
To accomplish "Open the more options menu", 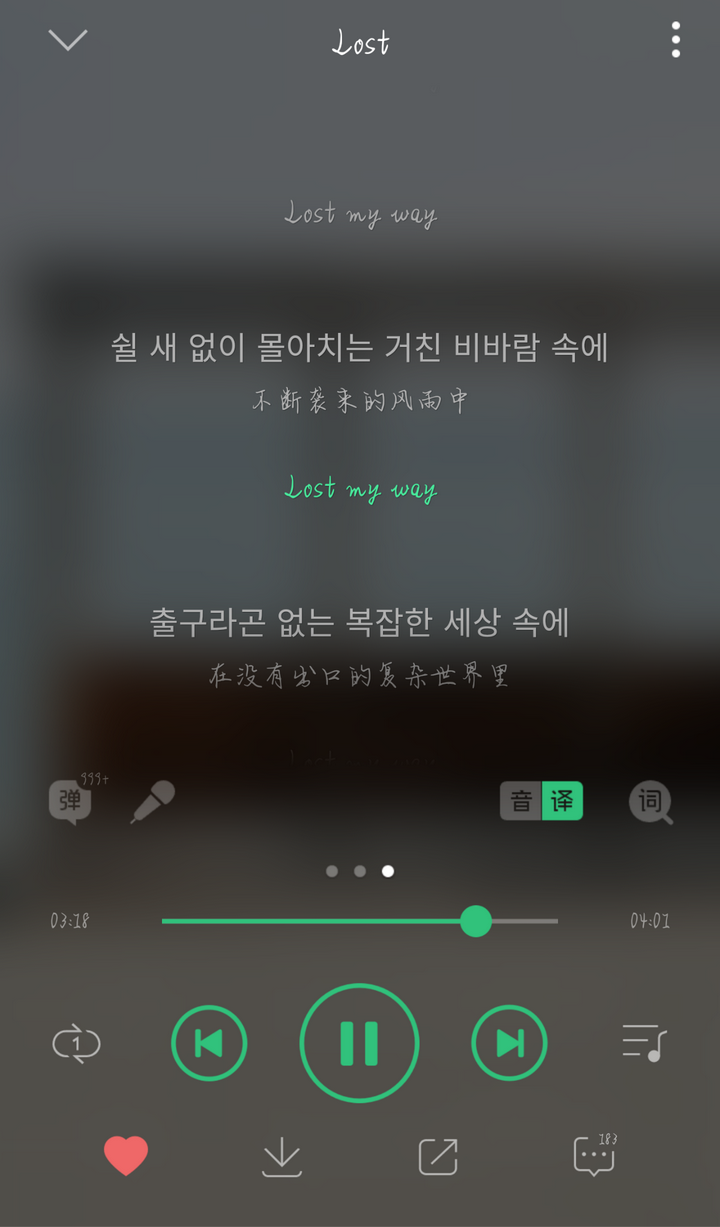I will tap(674, 37).
